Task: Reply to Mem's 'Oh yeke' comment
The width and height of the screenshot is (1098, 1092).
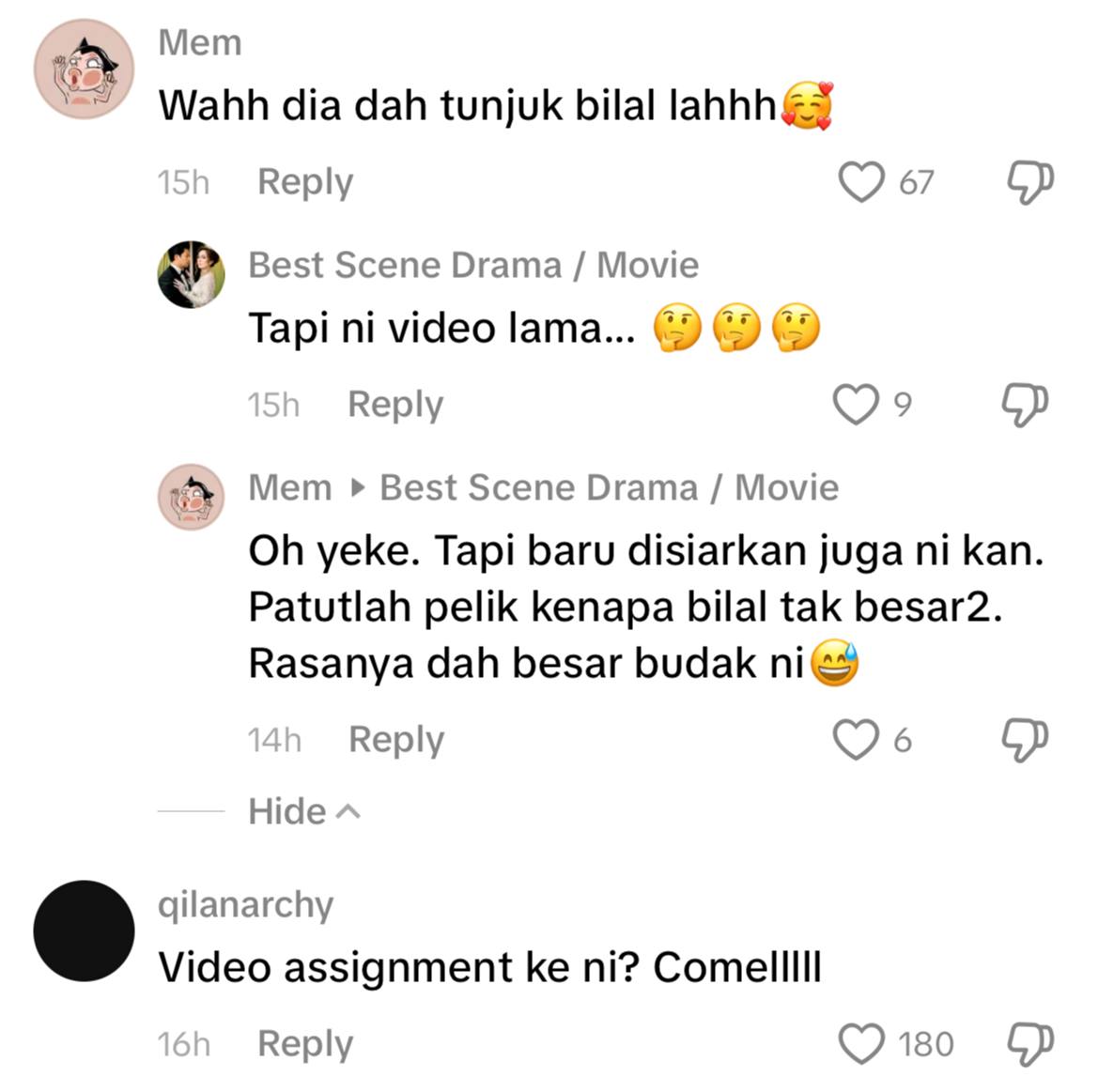Action: (395, 740)
